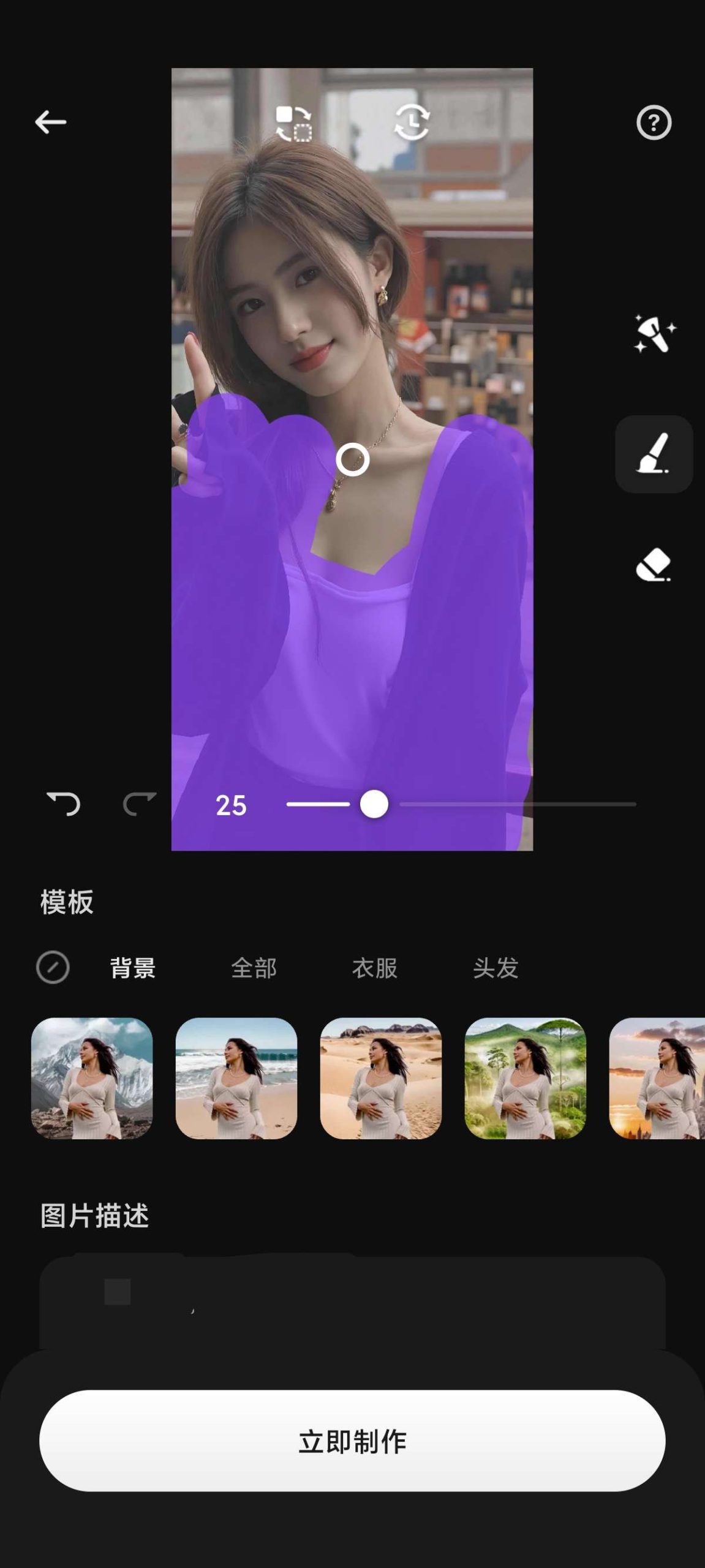705x1568 pixels.
Task: Click the back arrow to exit the editor
Action: (50, 121)
